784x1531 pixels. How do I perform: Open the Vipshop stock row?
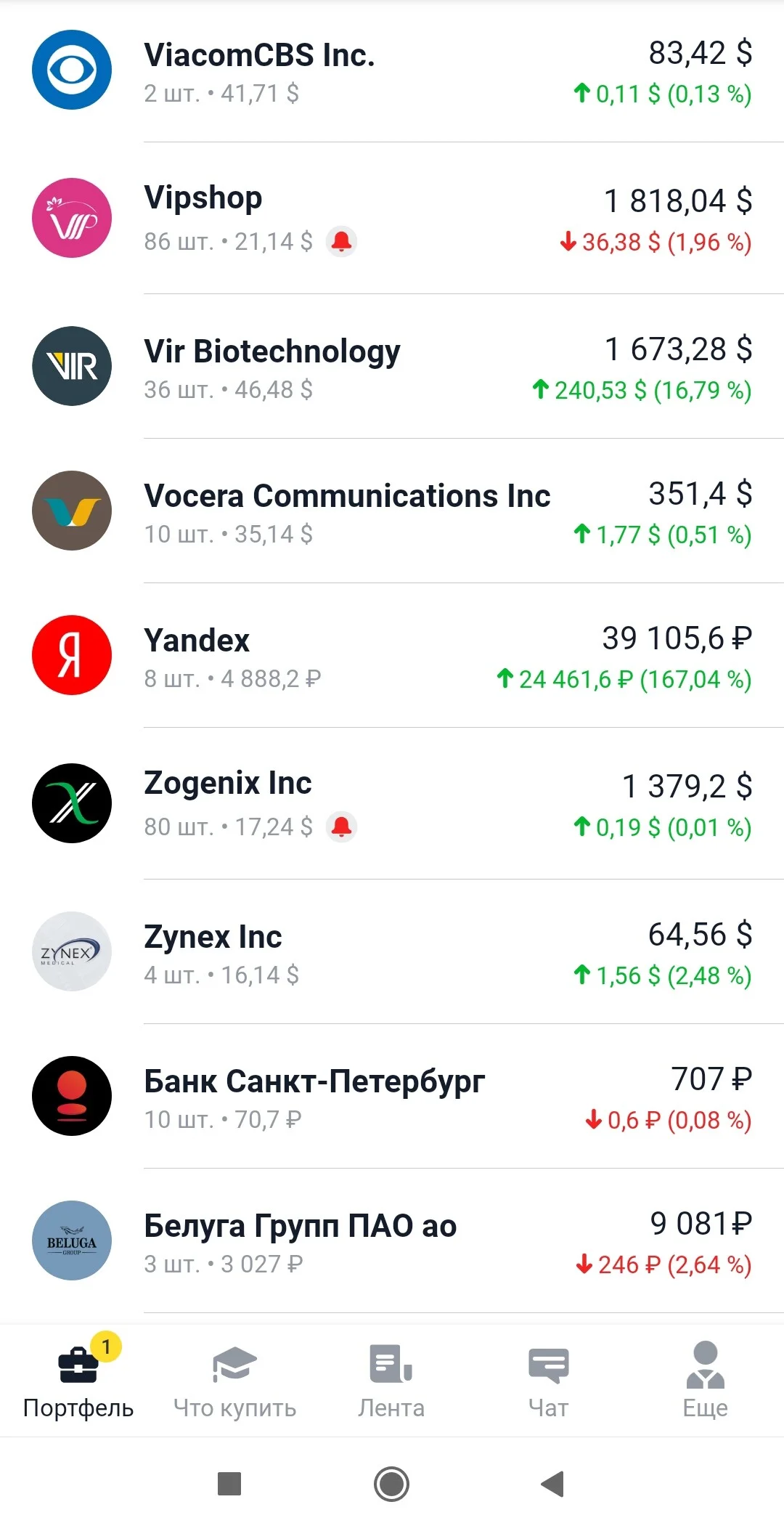coord(392,218)
